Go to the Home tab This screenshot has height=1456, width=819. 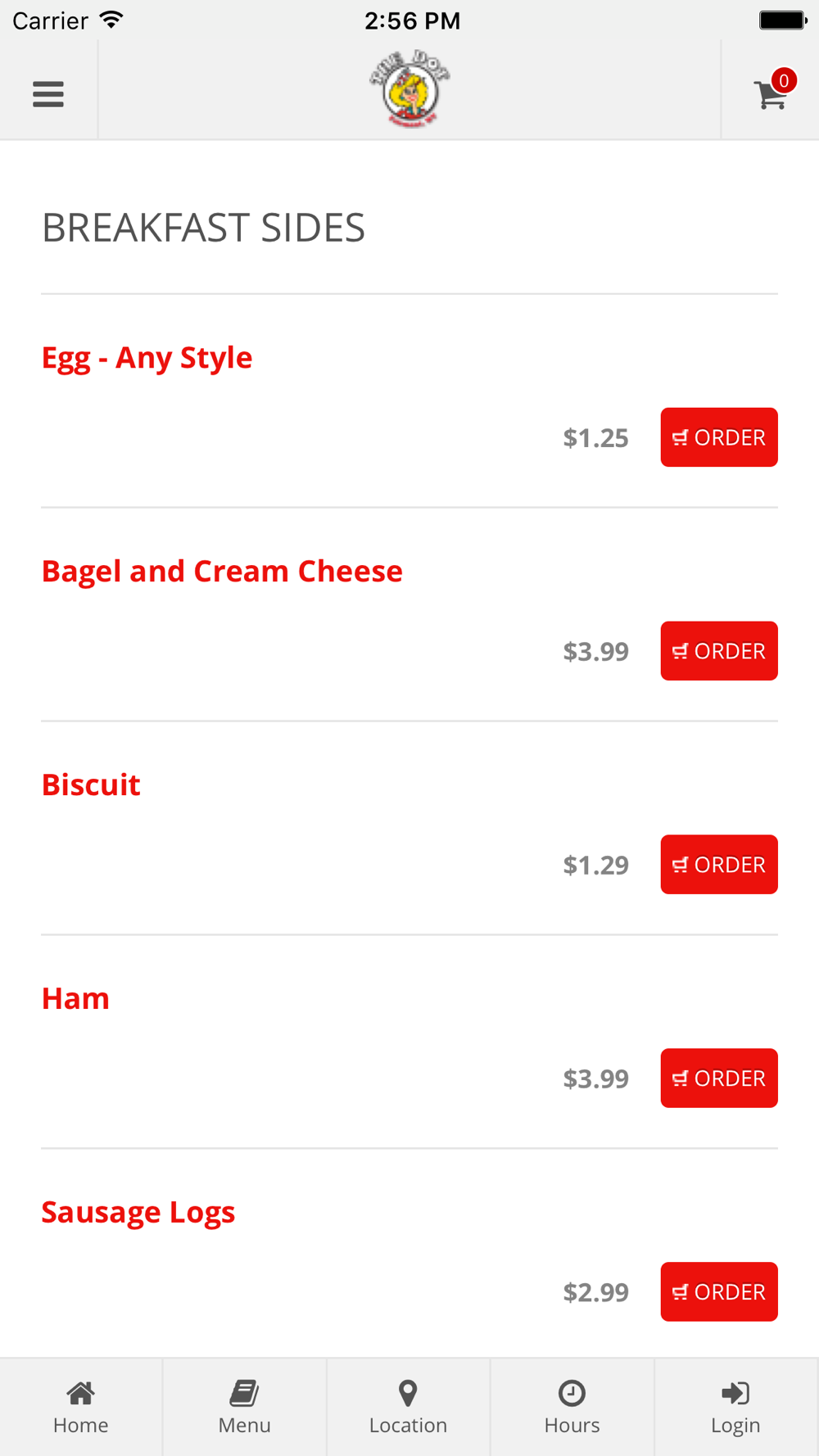pos(81,1408)
